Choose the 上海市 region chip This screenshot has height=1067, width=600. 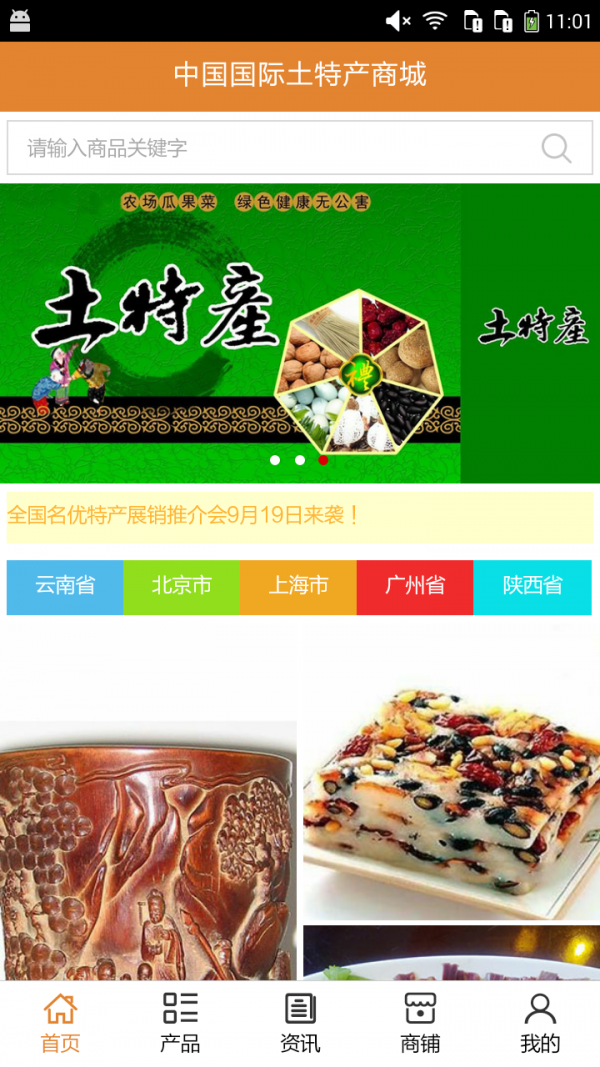[x=298, y=587]
